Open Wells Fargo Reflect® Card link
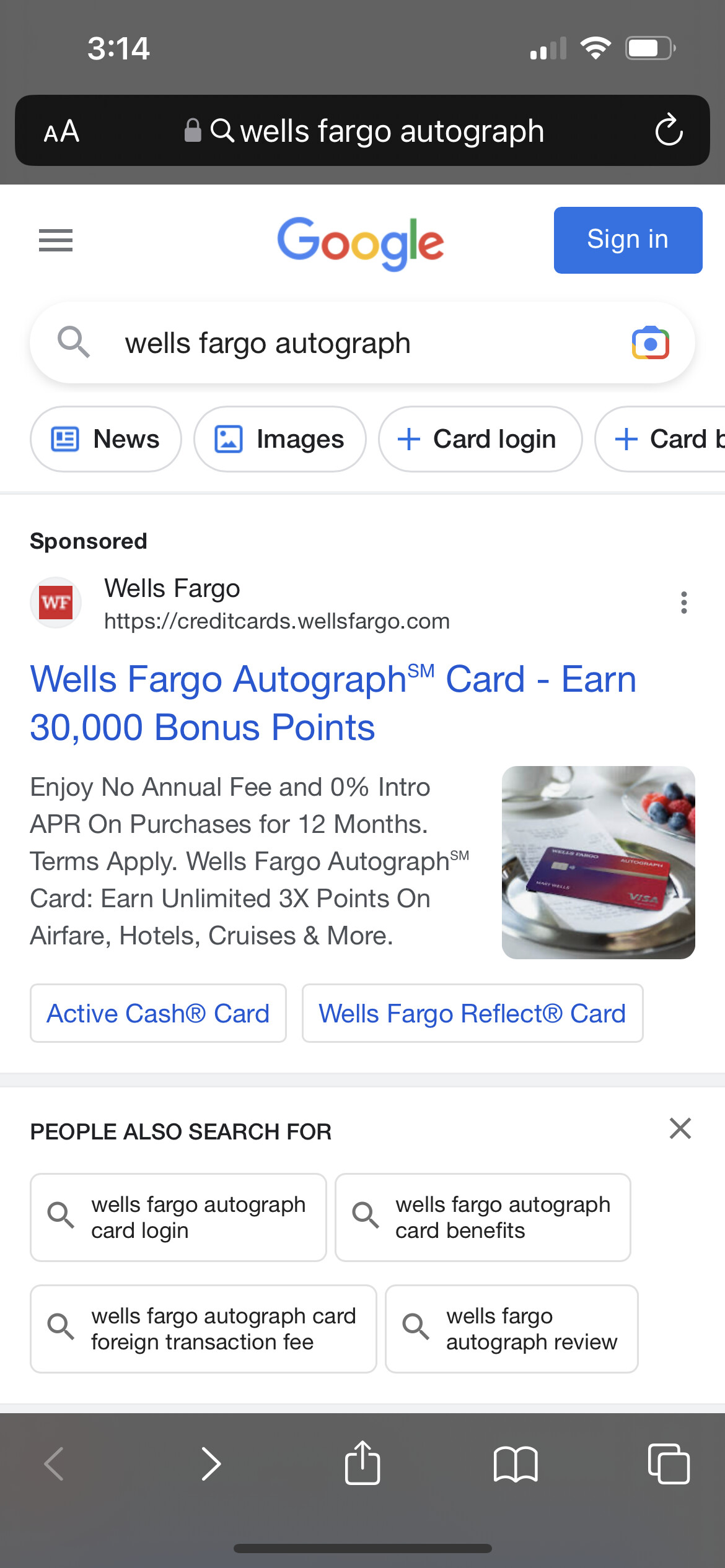725x1568 pixels. (x=472, y=1014)
